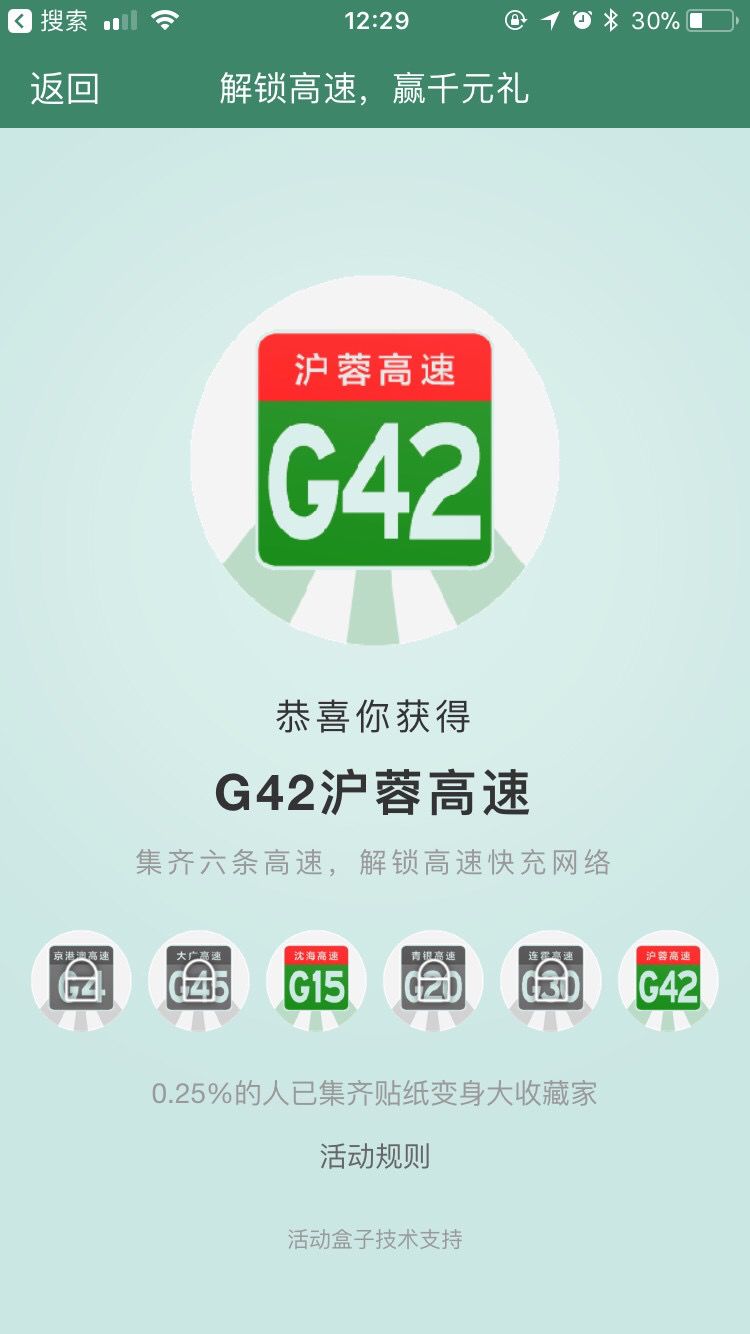This screenshot has height=1334, width=750.
Task: Select the locked G30 连霍高速 badge
Action: pyautogui.click(x=551, y=980)
